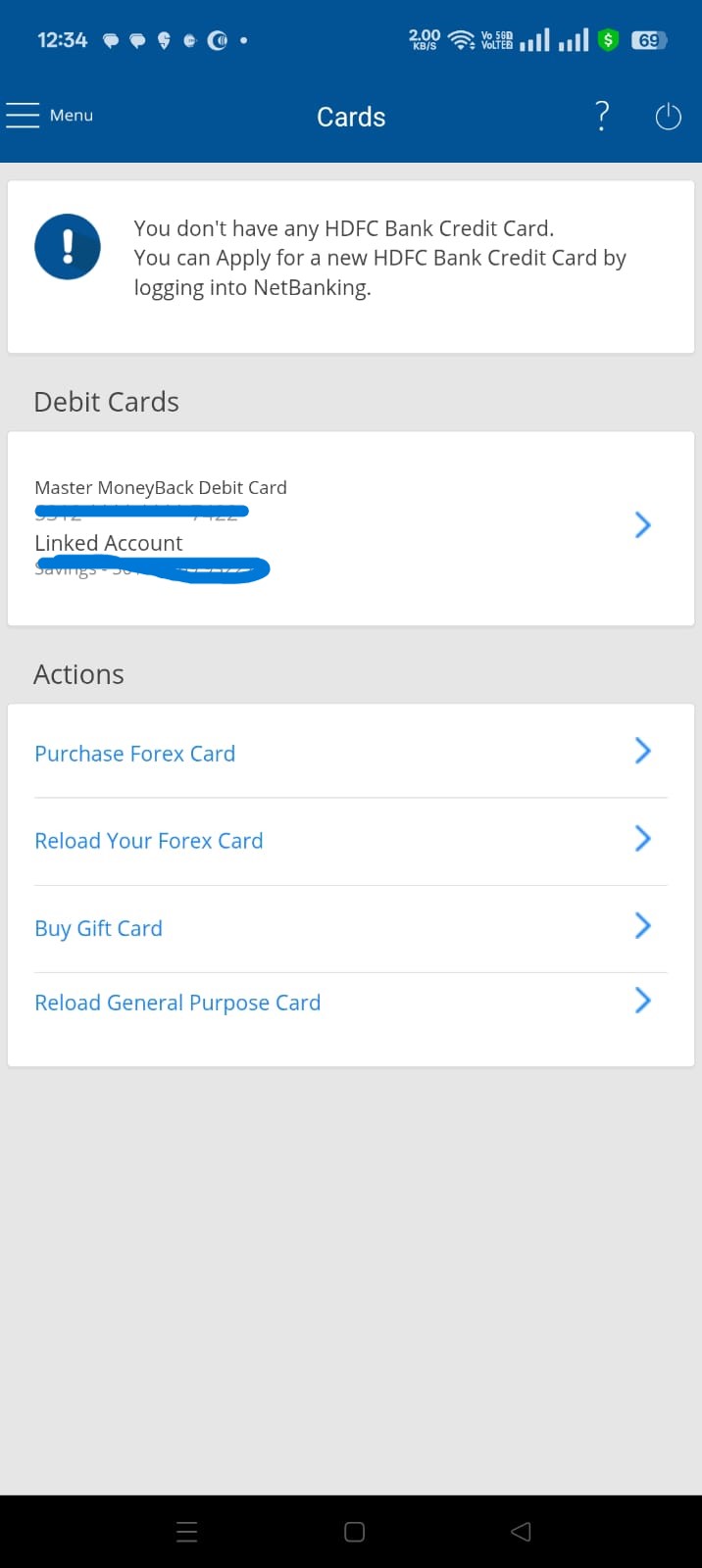Go to the phone's home screen
This screenshot has width=702, height=1568.
tap(355, 1532)
